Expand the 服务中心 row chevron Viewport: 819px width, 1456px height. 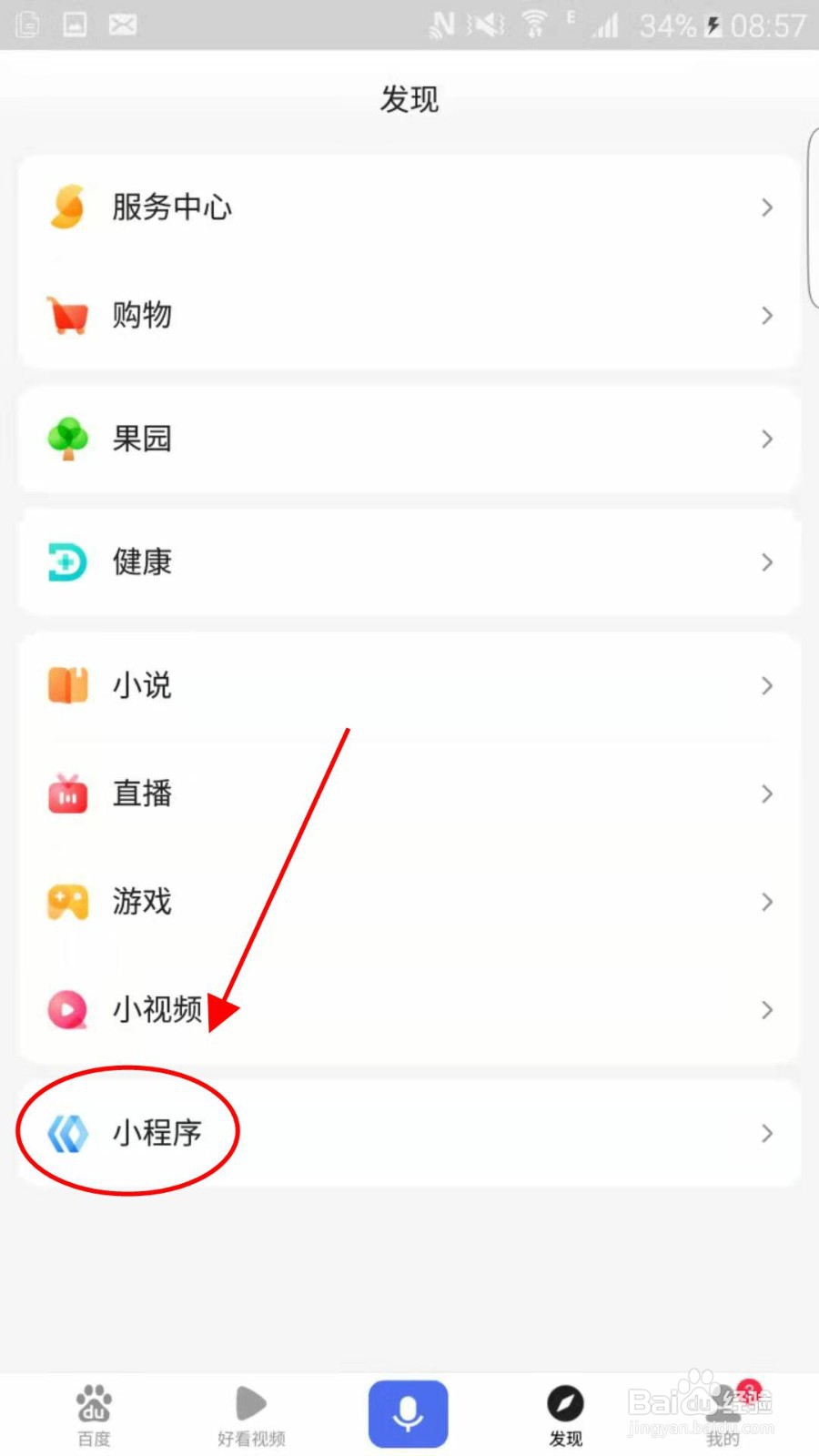coord(767,207)
